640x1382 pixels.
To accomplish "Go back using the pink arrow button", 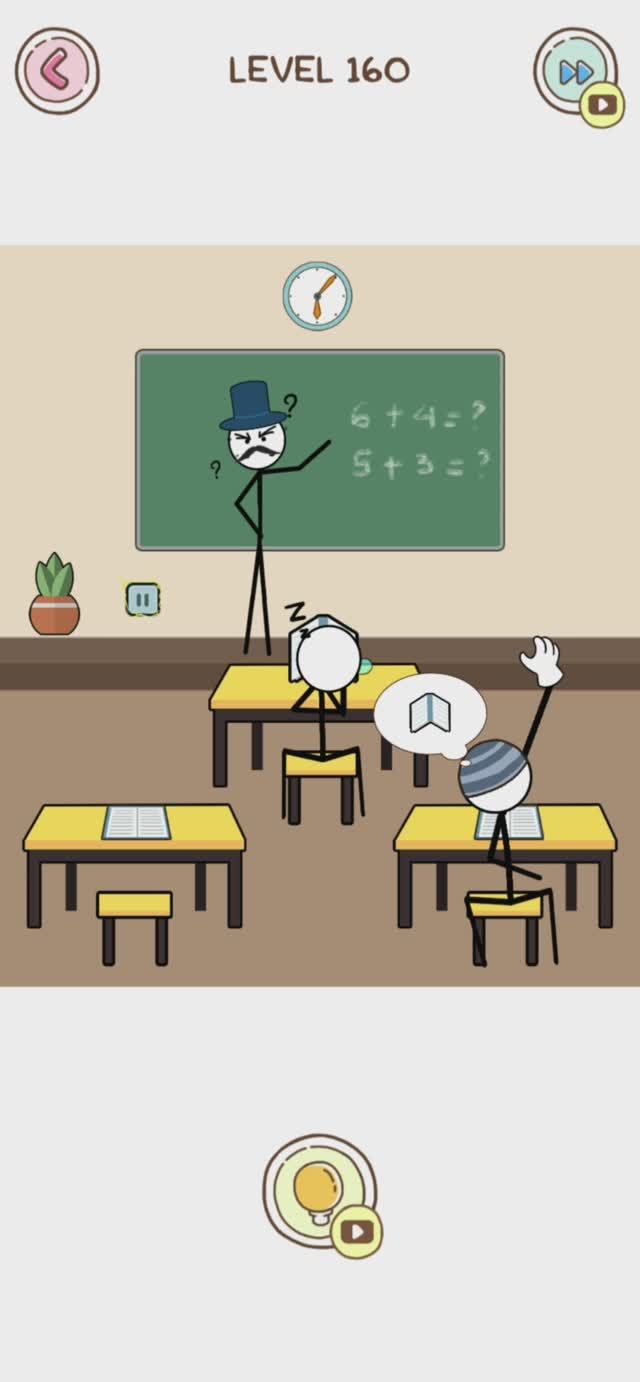I will (x=57, y=70).
